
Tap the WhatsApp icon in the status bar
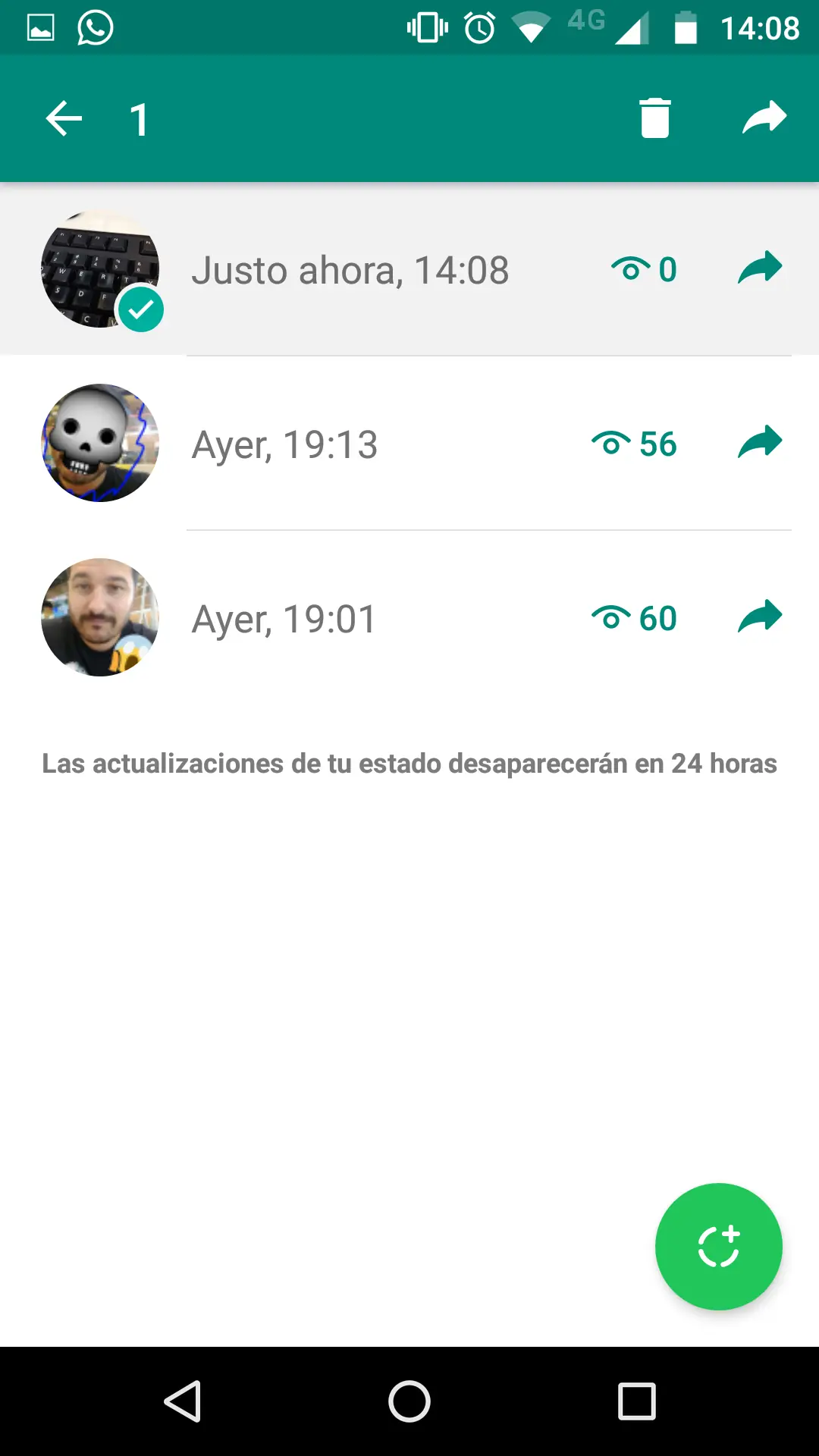click(x=93, y=27)
